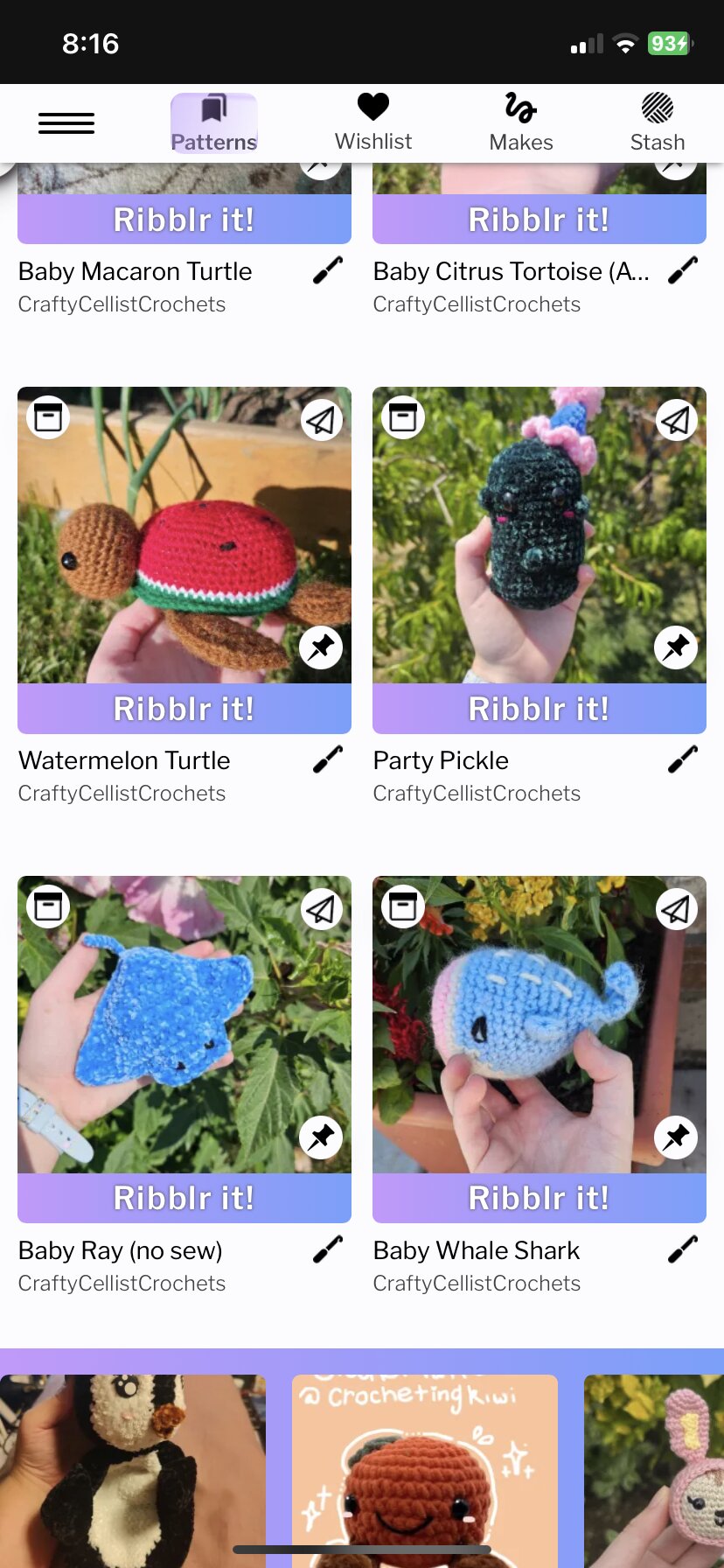Tap Ribblr it! on Baby Ray
The height and width of the screenshot is (1568, 724).
pos(184,1198)
